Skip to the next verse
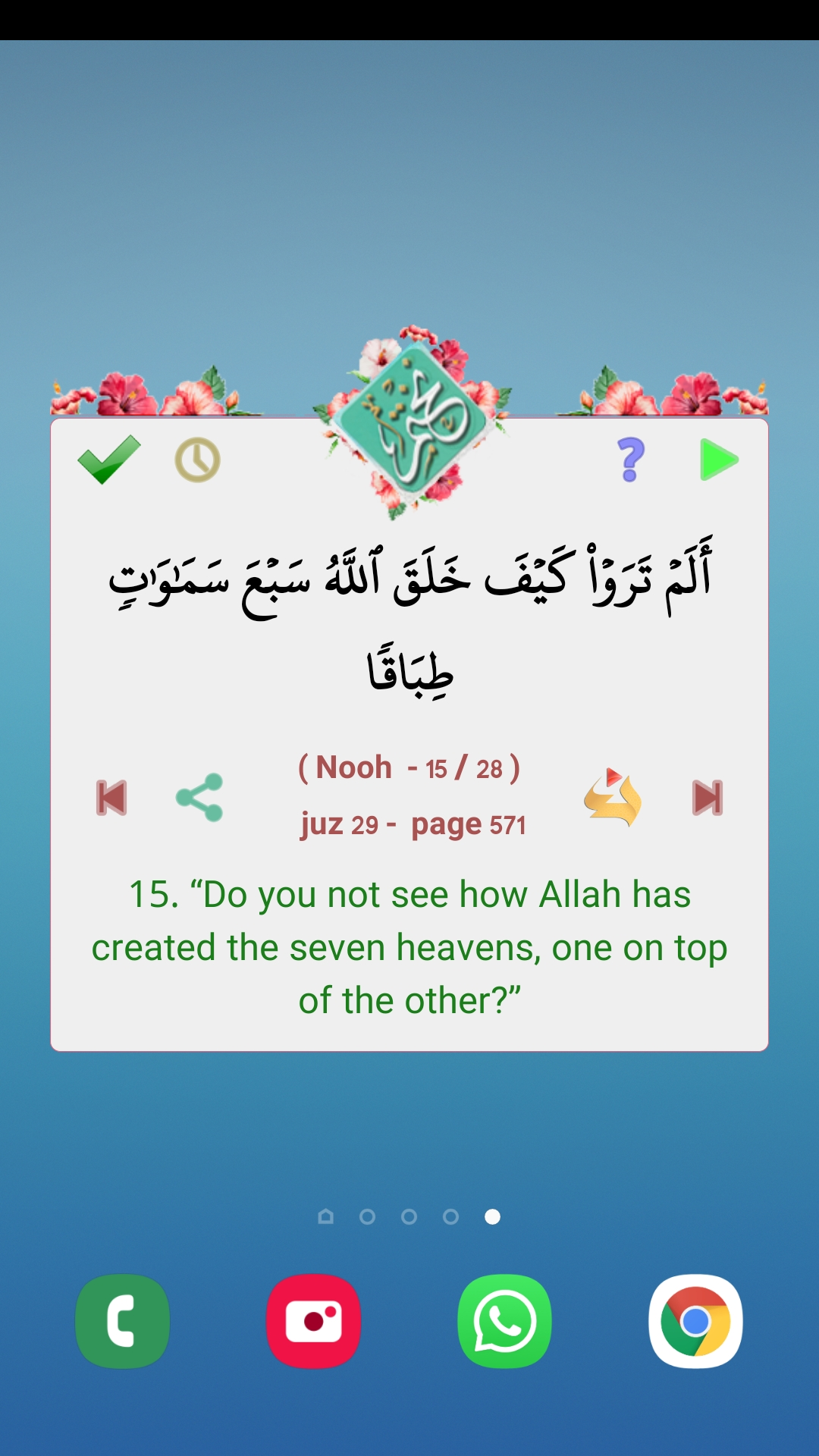This screenshot has width=819, height=1456. [708, 798]
